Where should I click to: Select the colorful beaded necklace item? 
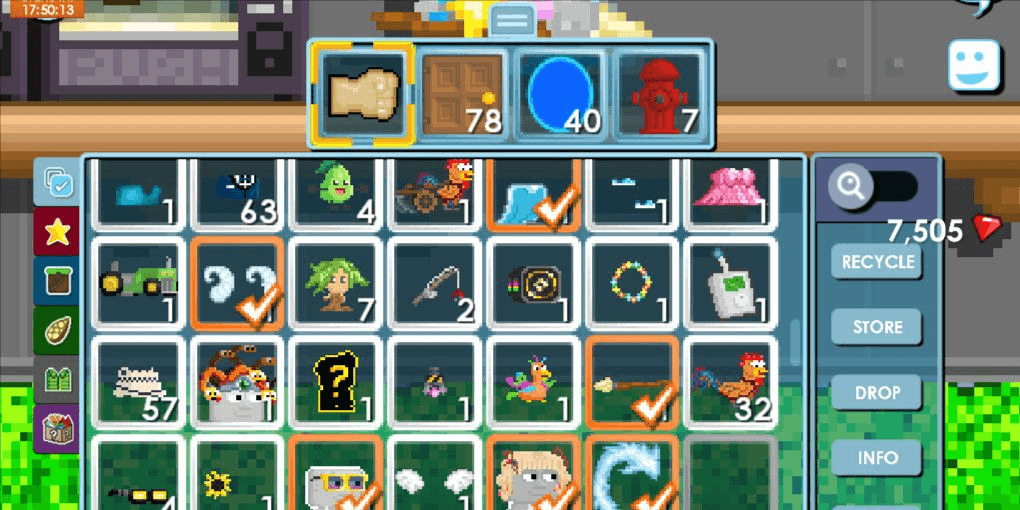(633, 284)
